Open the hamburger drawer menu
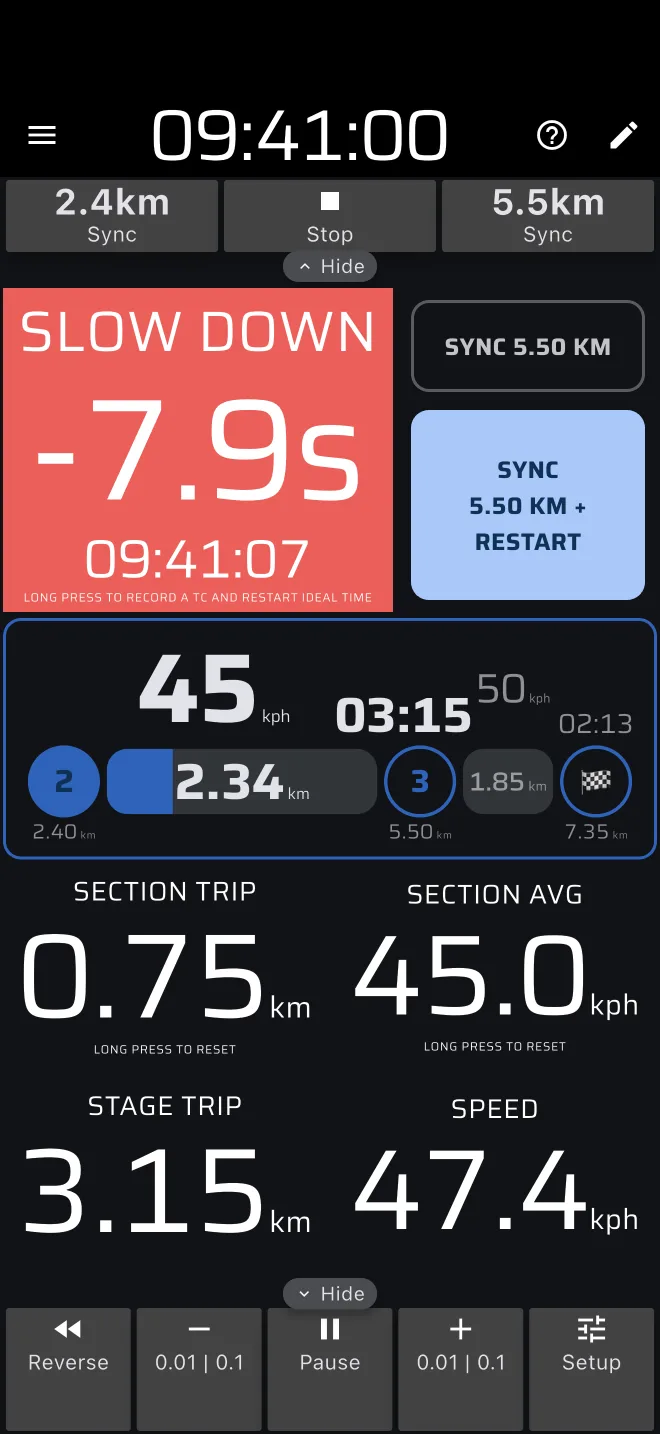660x1434 pixels. tap(42, 136)
